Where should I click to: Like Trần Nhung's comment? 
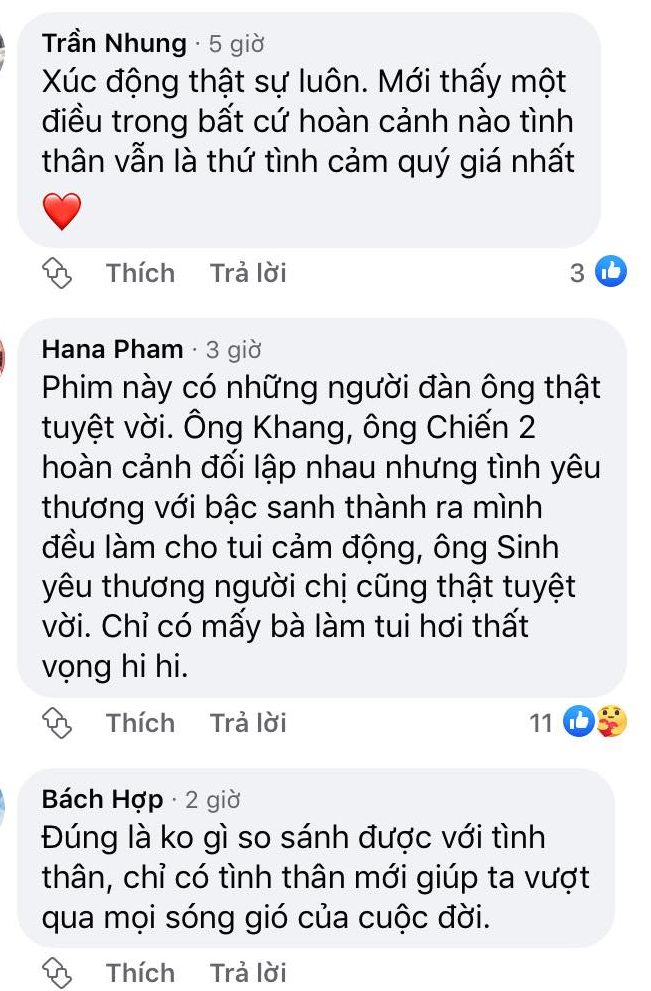point(140,273)
